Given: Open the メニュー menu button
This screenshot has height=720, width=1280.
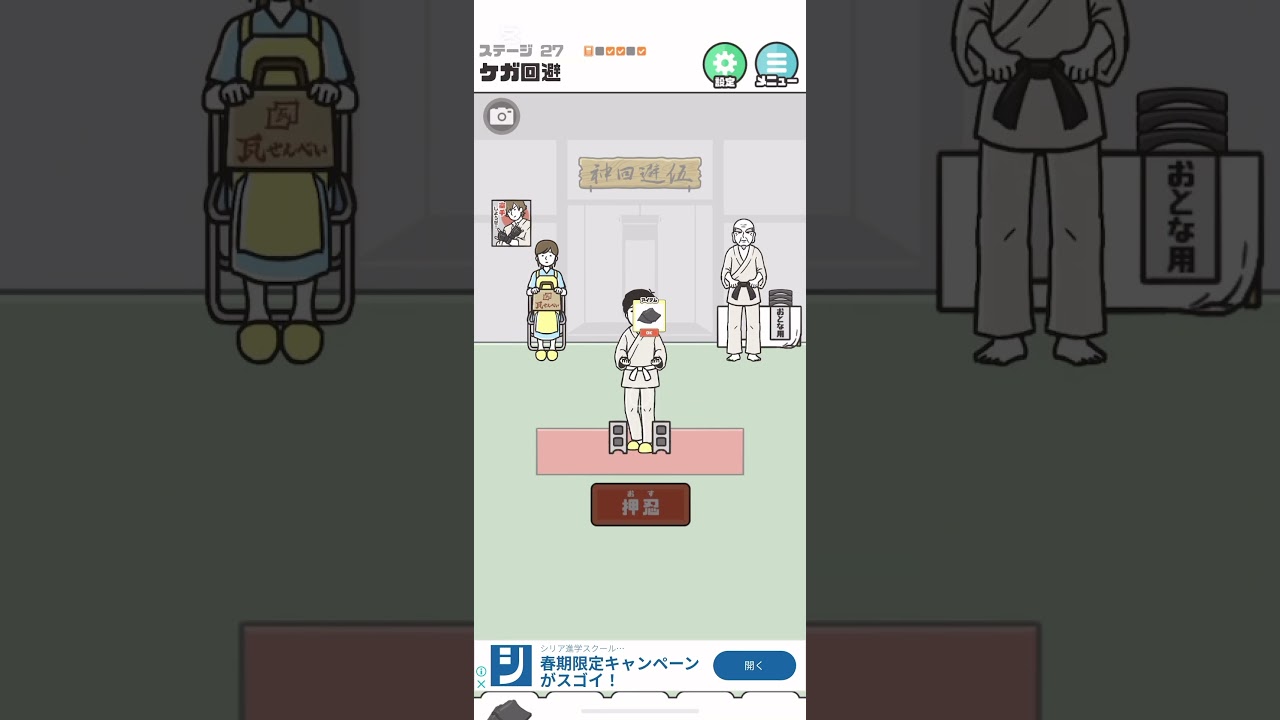Looking at the screenshot, I should [x=776, y=64].
